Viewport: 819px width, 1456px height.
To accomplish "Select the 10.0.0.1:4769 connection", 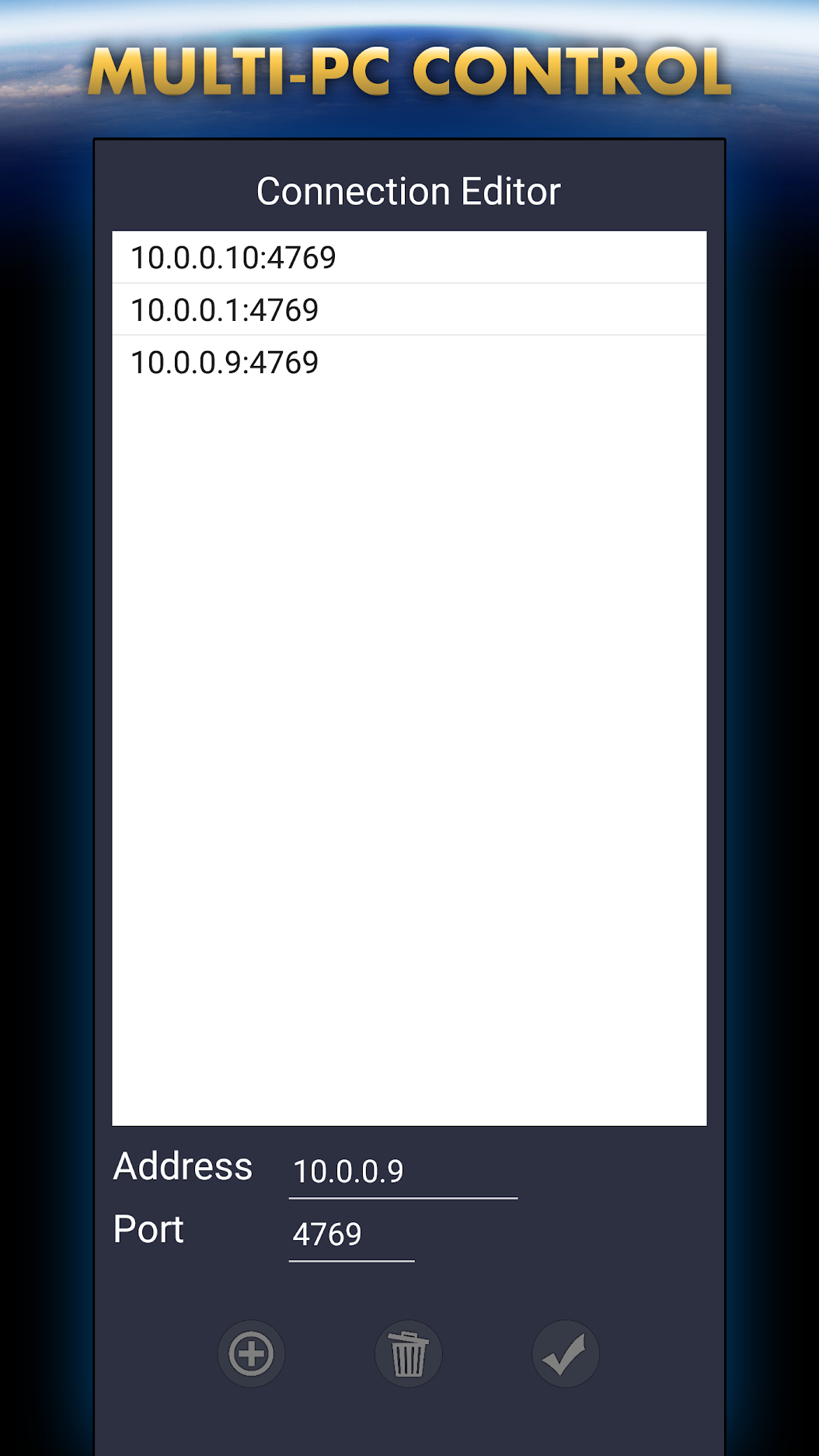I will [x=409, y=309].
